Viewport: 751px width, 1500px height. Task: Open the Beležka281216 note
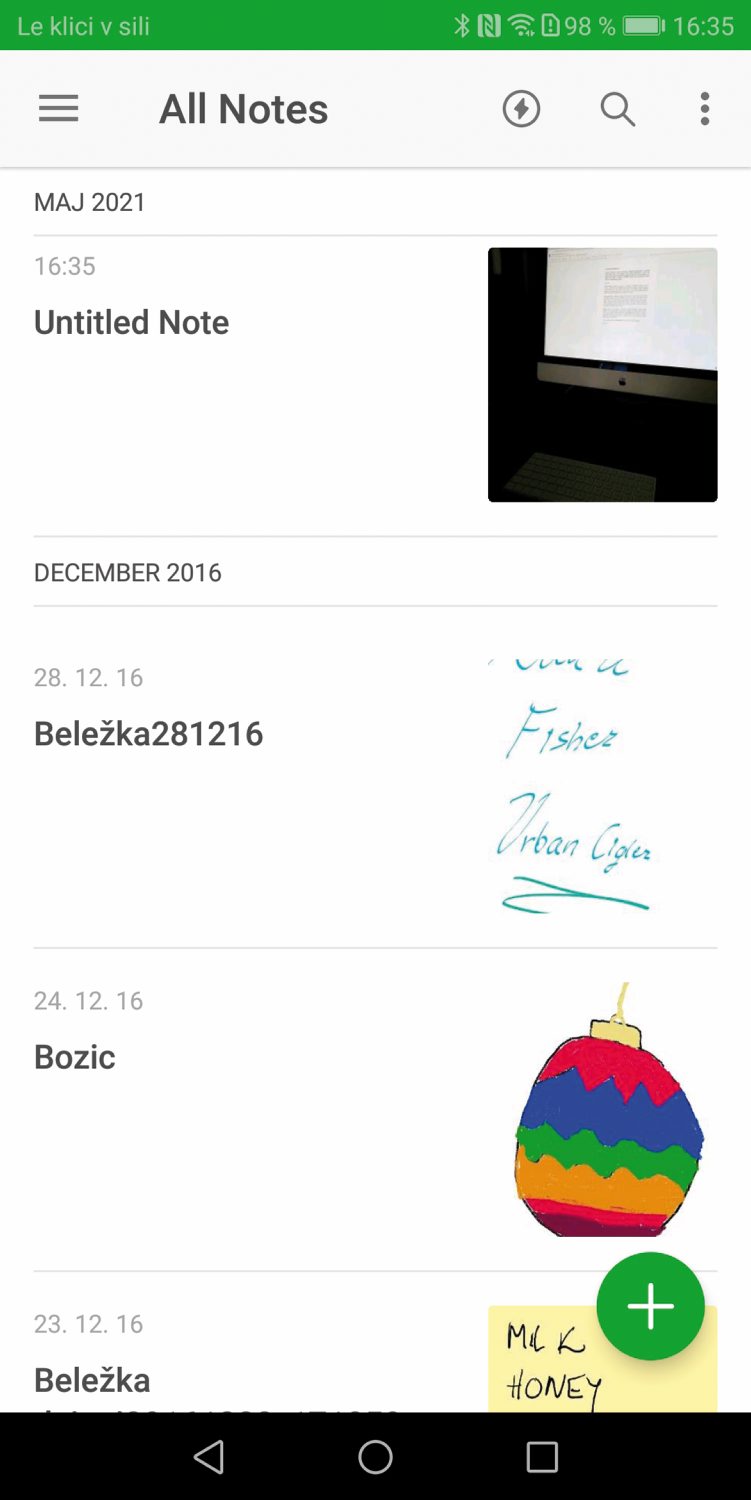click(x=375, y=777)
